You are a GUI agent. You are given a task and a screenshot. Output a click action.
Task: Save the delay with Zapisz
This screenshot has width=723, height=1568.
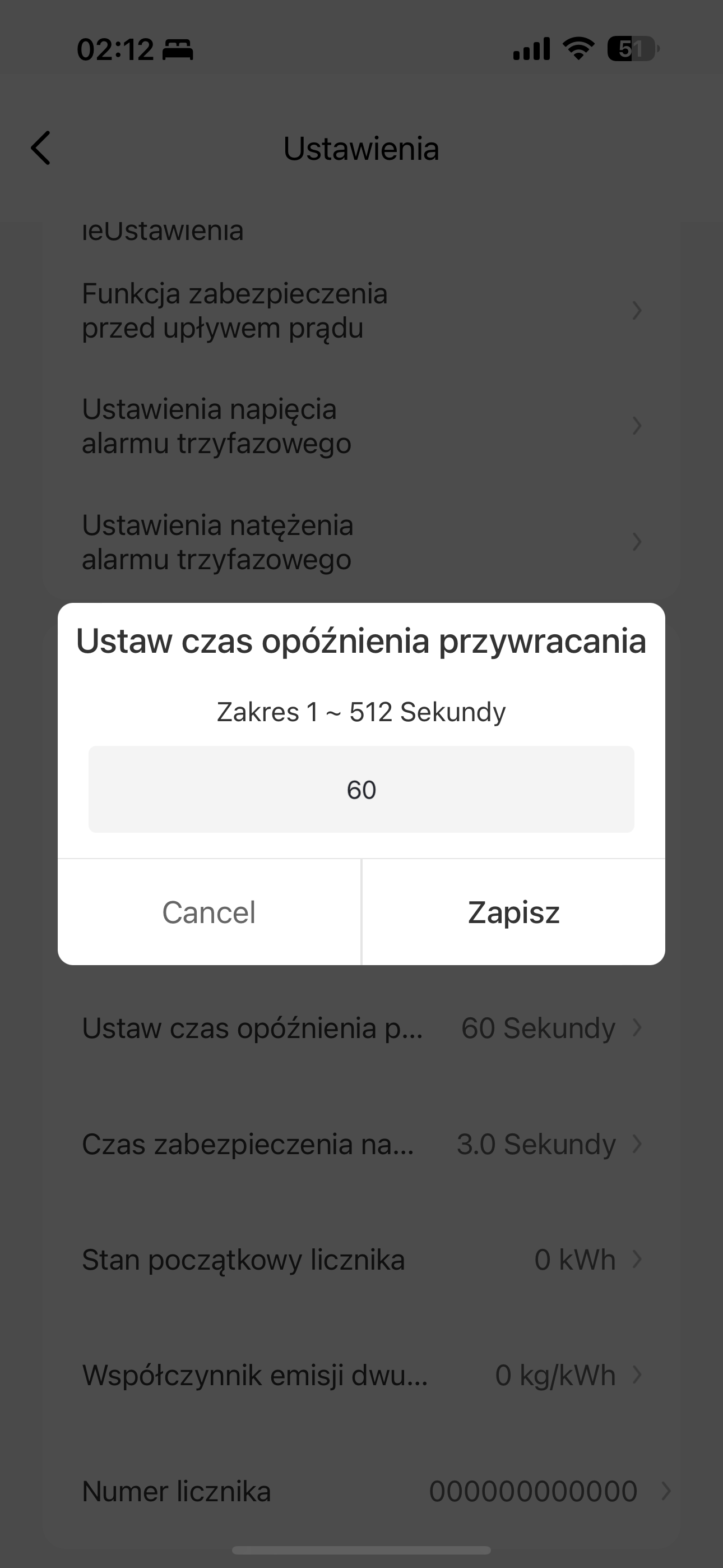[x=513, y=912]
